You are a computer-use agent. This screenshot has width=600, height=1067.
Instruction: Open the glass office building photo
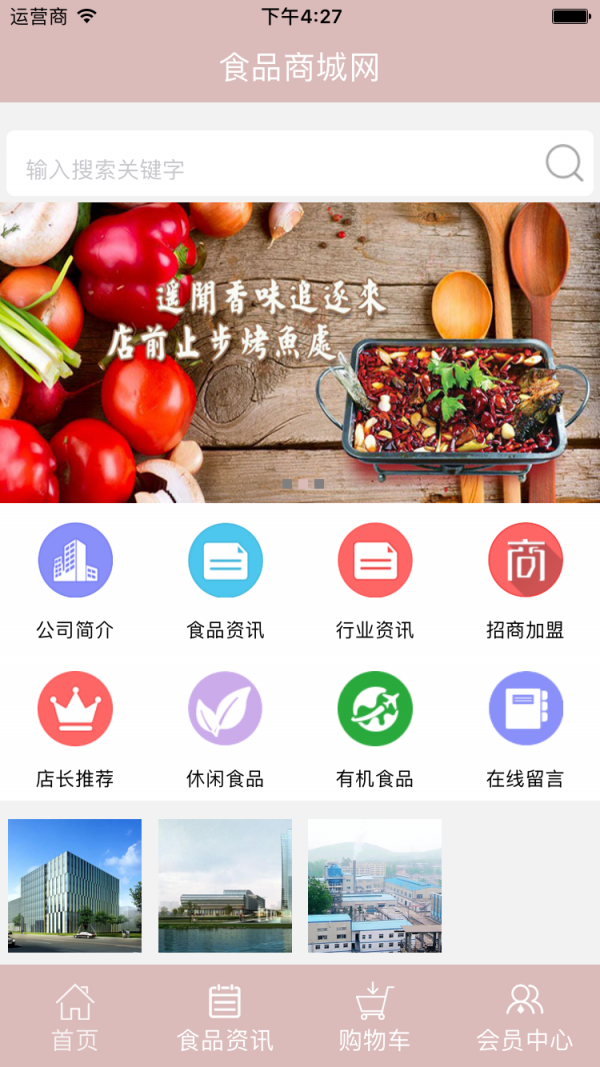click(75, 885)
